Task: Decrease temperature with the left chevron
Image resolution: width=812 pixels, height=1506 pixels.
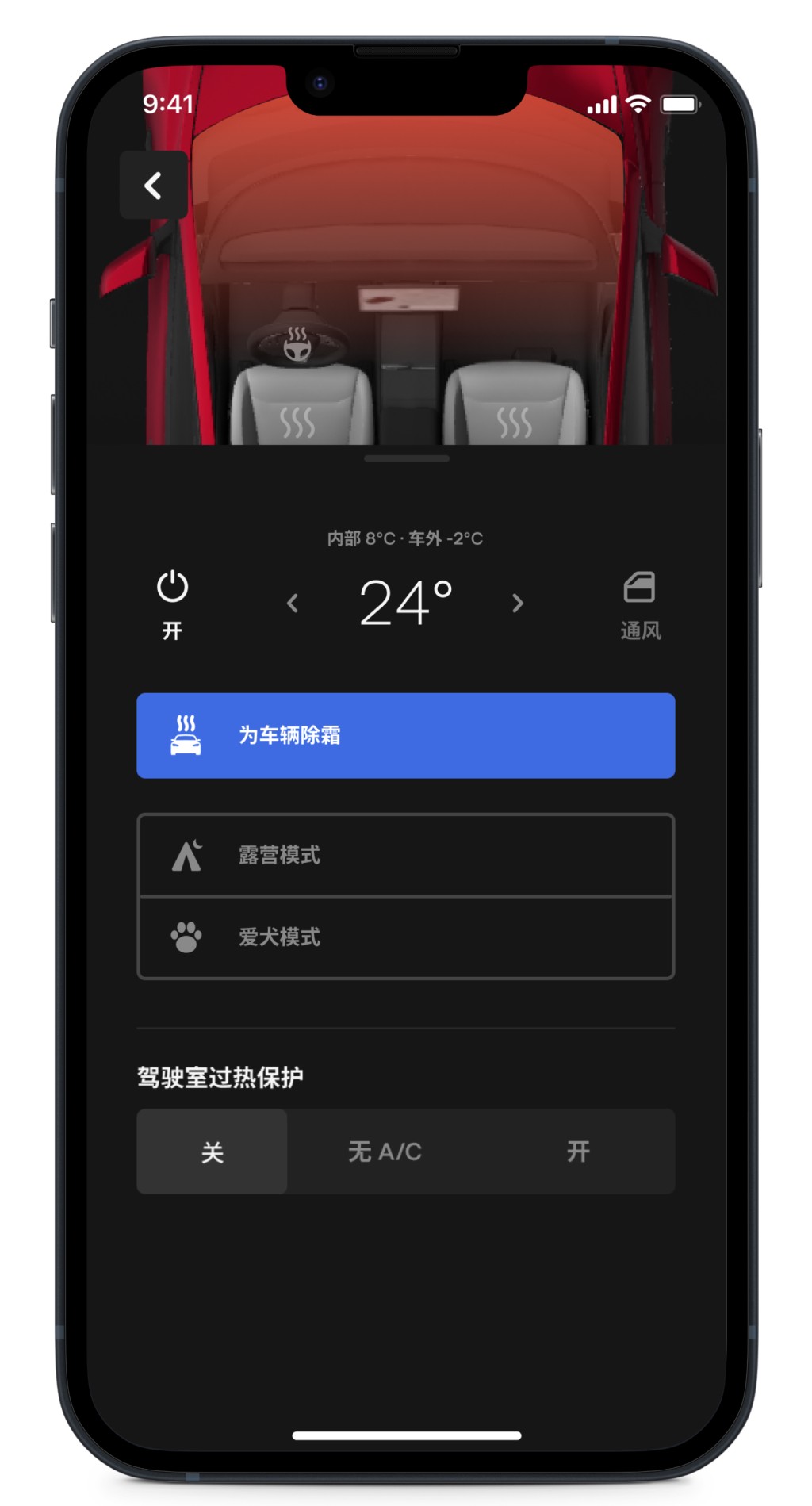Action: pyautogui.click(x=293, y=604)
